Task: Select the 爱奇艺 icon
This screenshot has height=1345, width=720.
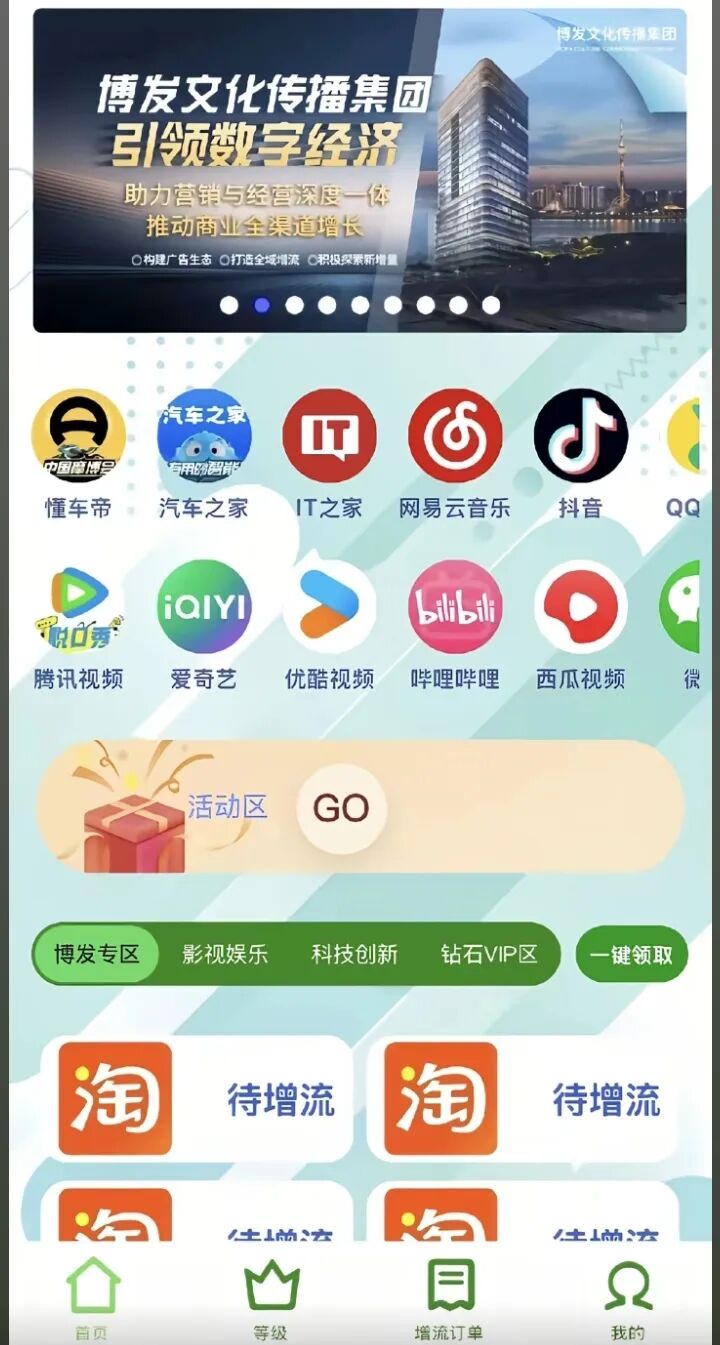Action: coord(204,608)
